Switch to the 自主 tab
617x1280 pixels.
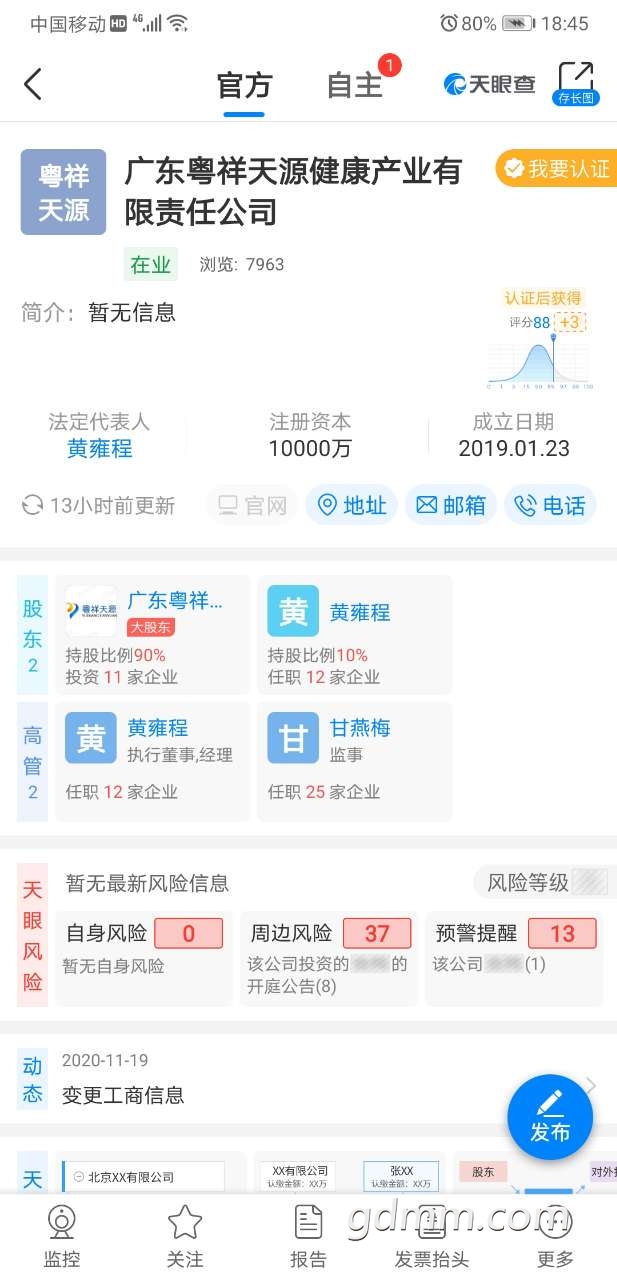(x=355, y=86)
